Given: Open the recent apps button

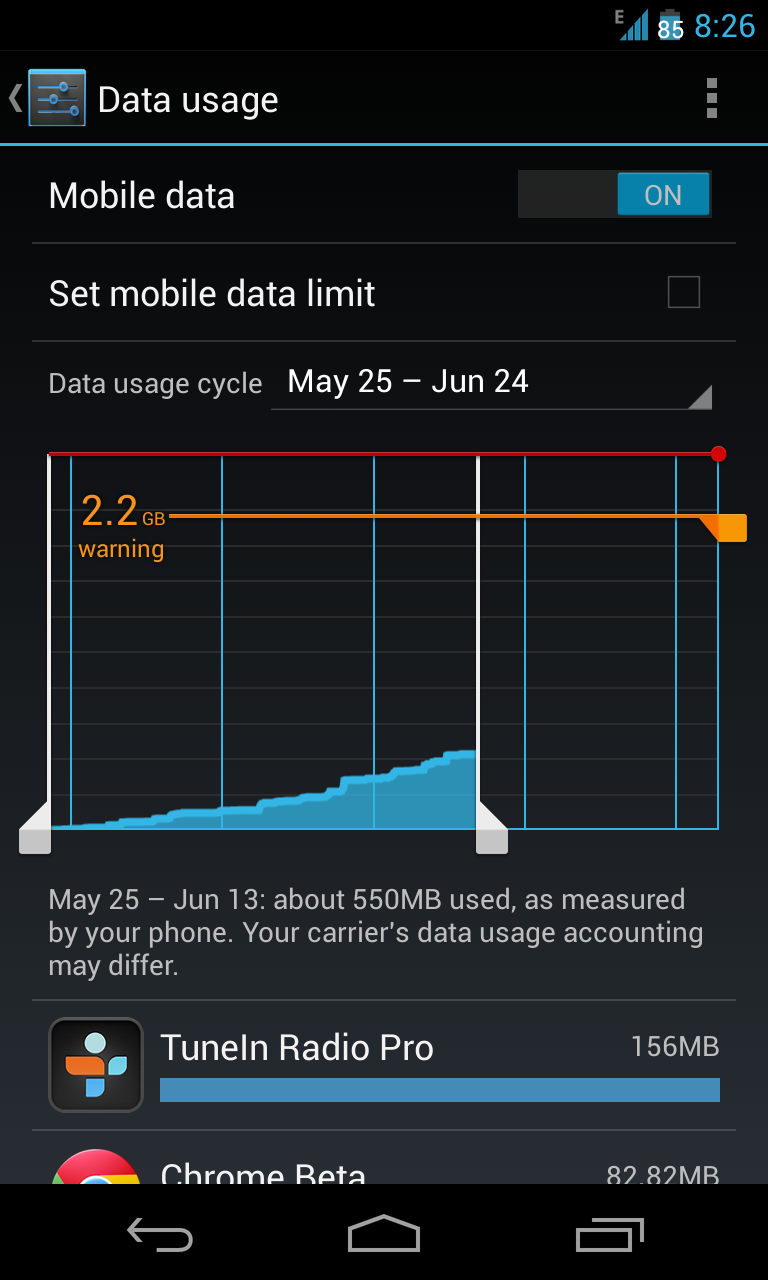Looking at the screenshot, I should (610, 1234).
